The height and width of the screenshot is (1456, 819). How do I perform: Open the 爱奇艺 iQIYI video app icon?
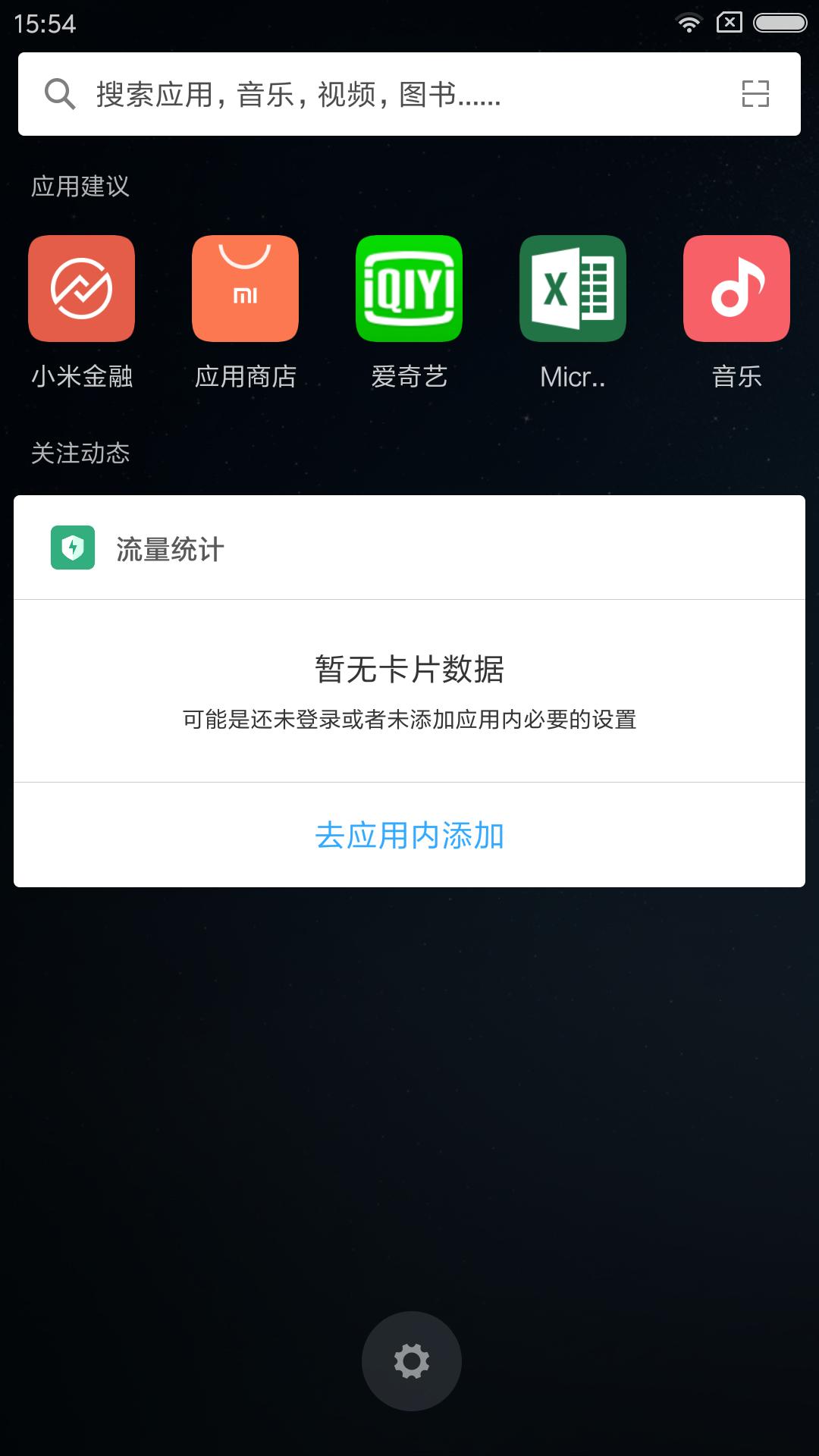[x=409, y=289]
